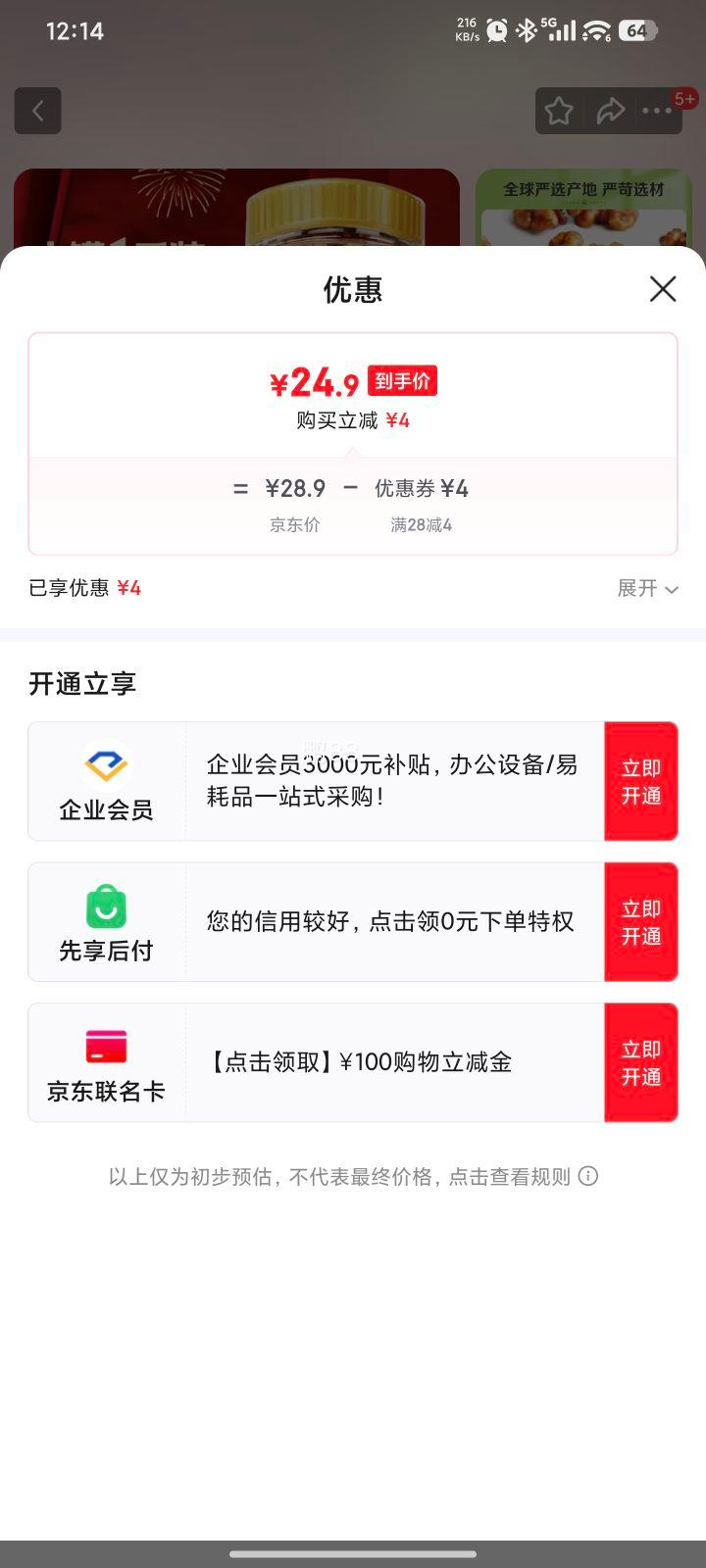Activate 企业会员 with 立即开通 button
This screenshot has width=706, height=1568.
coord(641,781)
